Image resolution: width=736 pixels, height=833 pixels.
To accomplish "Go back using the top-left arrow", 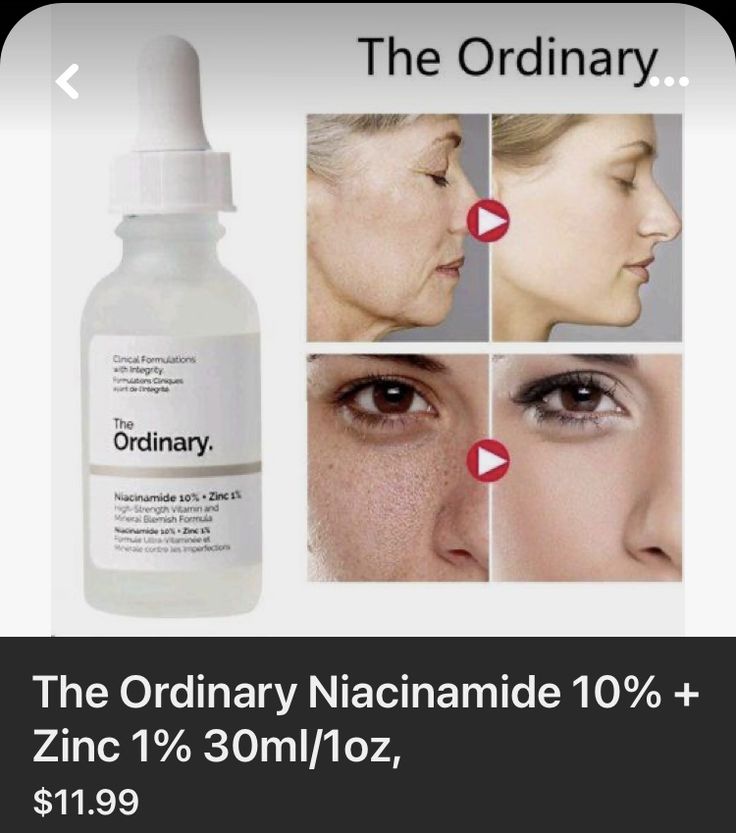I will click(x=67, y=81).
